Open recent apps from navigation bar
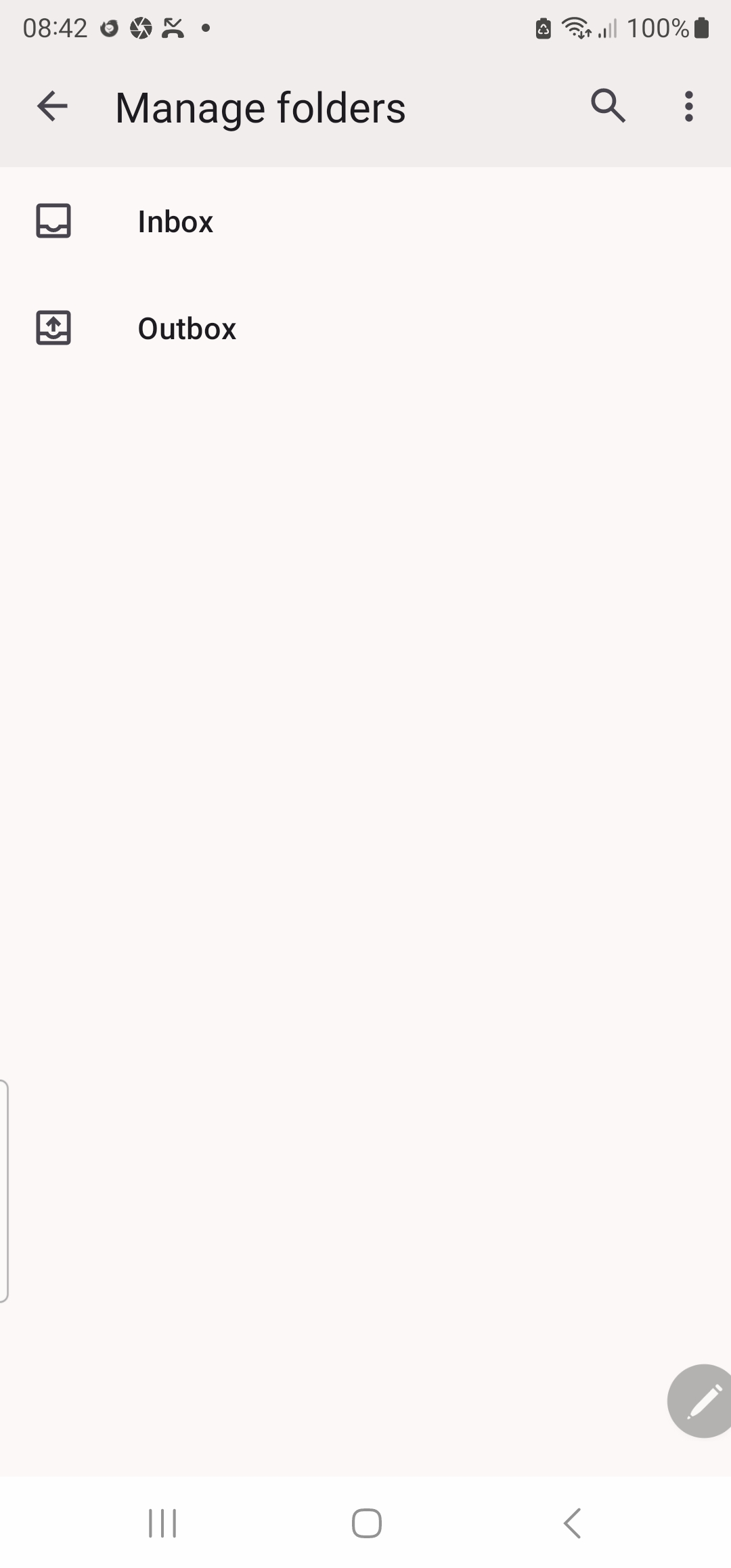Image resolution: width=731 pixels, height=1568 pixels. tap(162, 1523)
